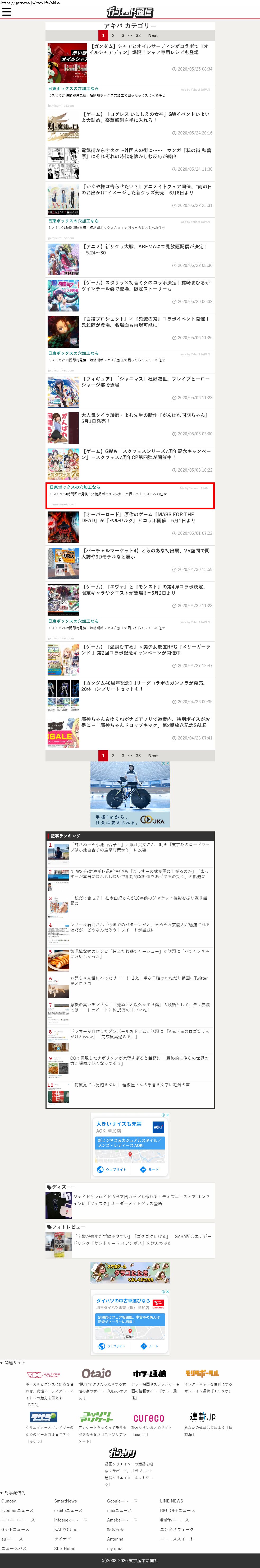Open the hamburger menu
This screenshot has width=260, height=1568.
click(x=7, y=12)
